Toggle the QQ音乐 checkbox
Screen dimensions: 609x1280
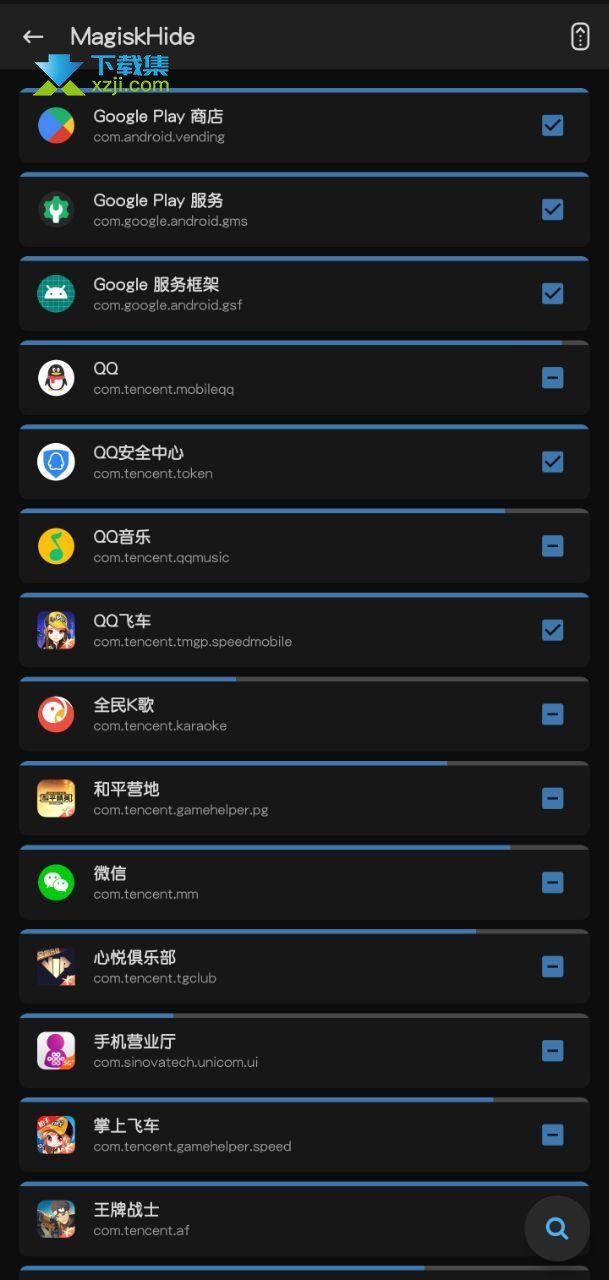click(552, 546)
